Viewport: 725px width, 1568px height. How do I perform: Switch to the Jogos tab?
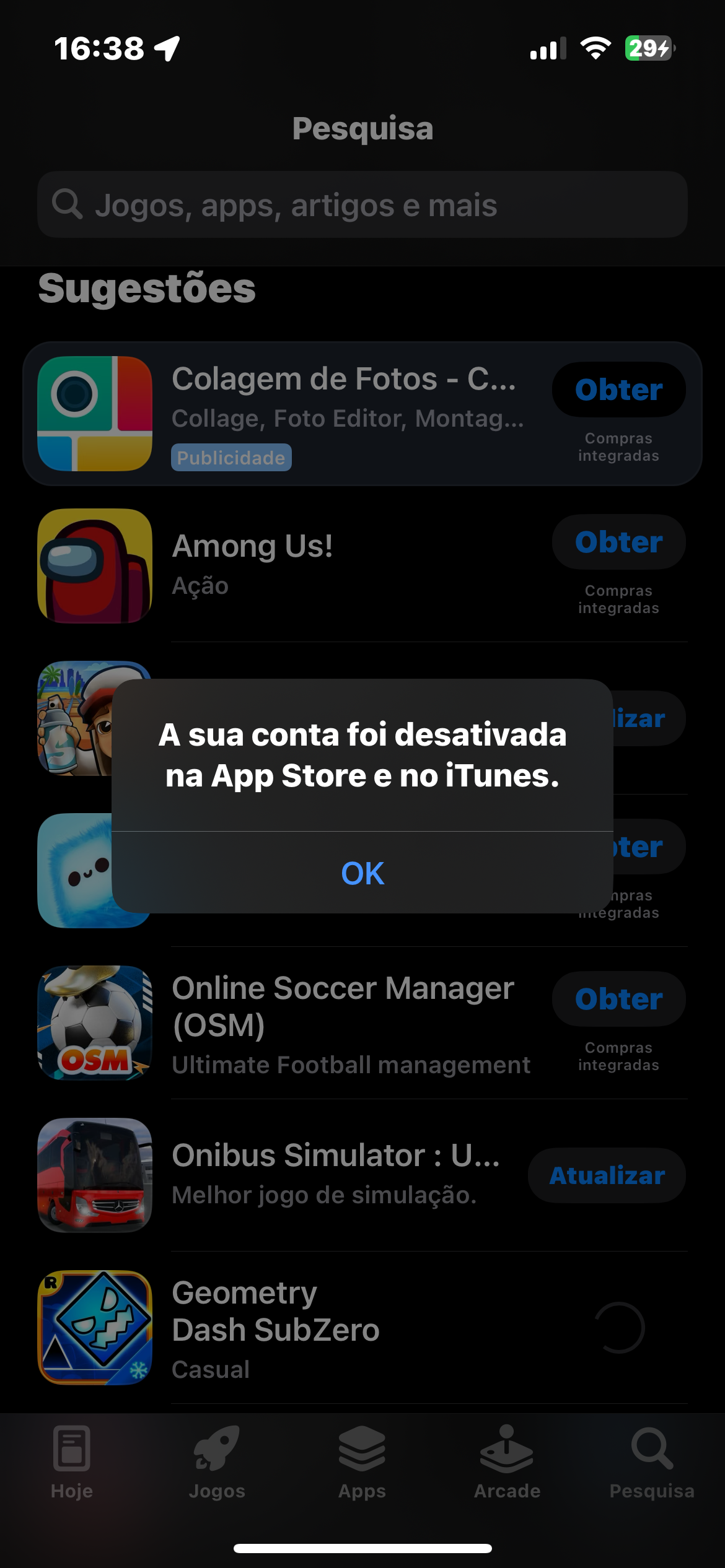click(217, 1461)
